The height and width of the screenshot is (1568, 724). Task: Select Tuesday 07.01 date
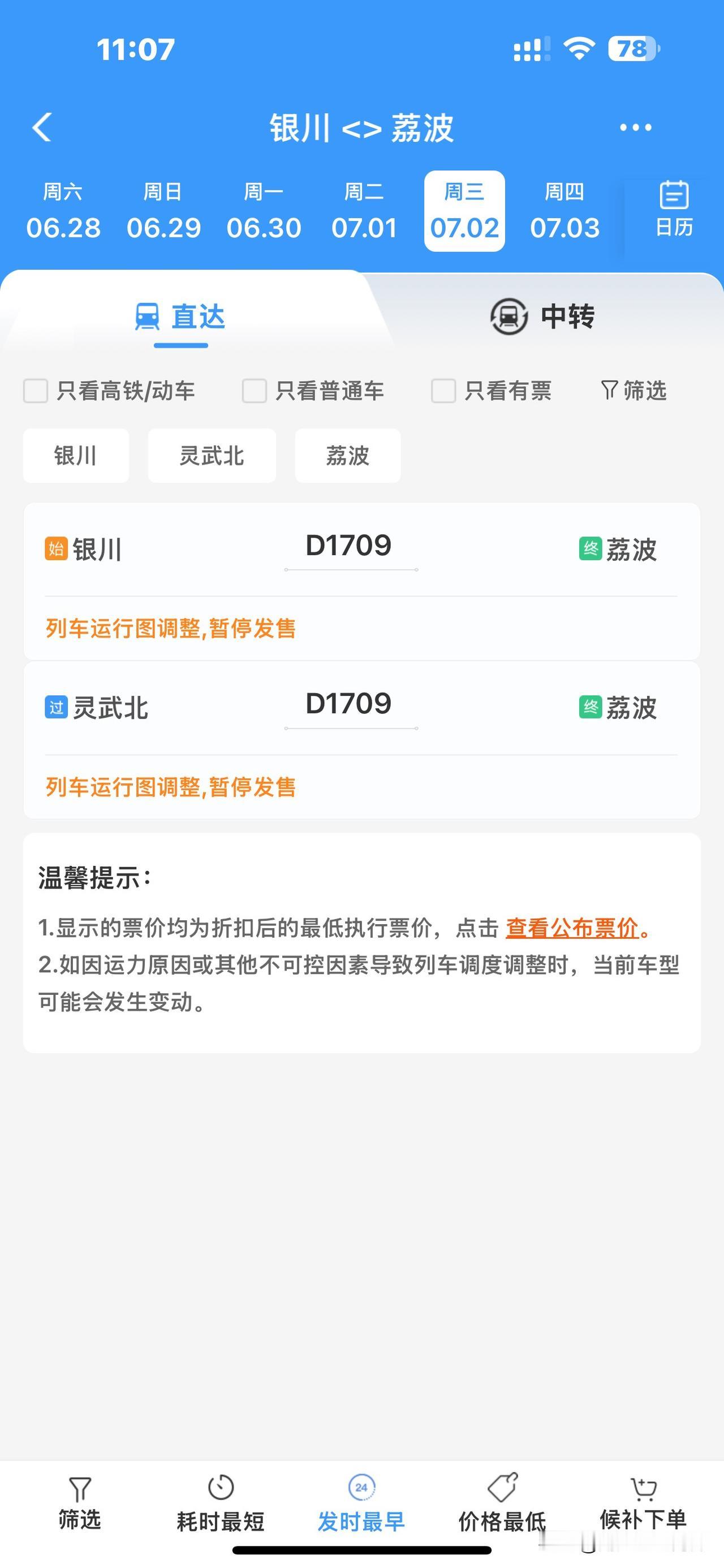[364, 211]
